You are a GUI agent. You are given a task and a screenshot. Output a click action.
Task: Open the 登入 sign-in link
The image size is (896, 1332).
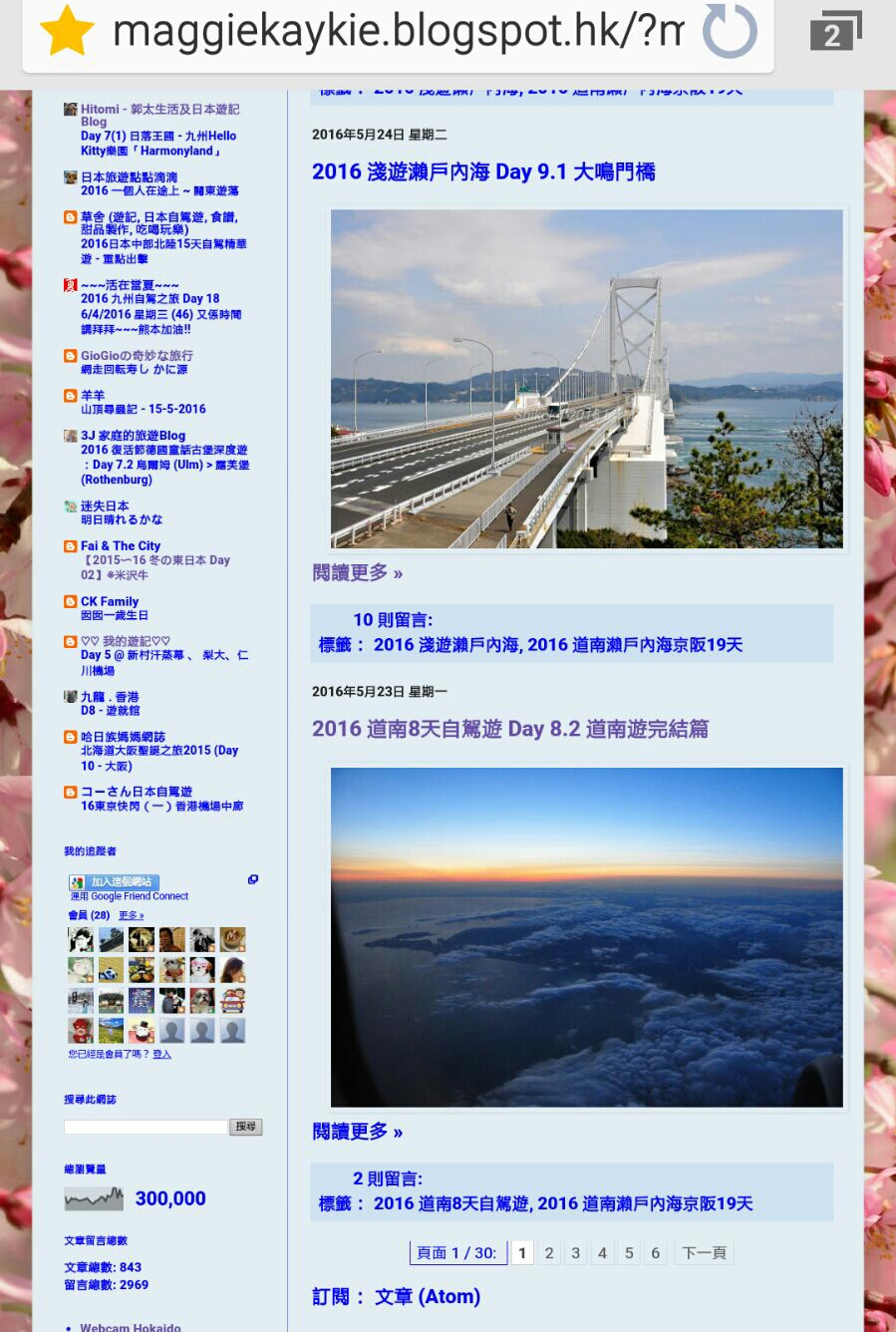[x=161, y=1054]
